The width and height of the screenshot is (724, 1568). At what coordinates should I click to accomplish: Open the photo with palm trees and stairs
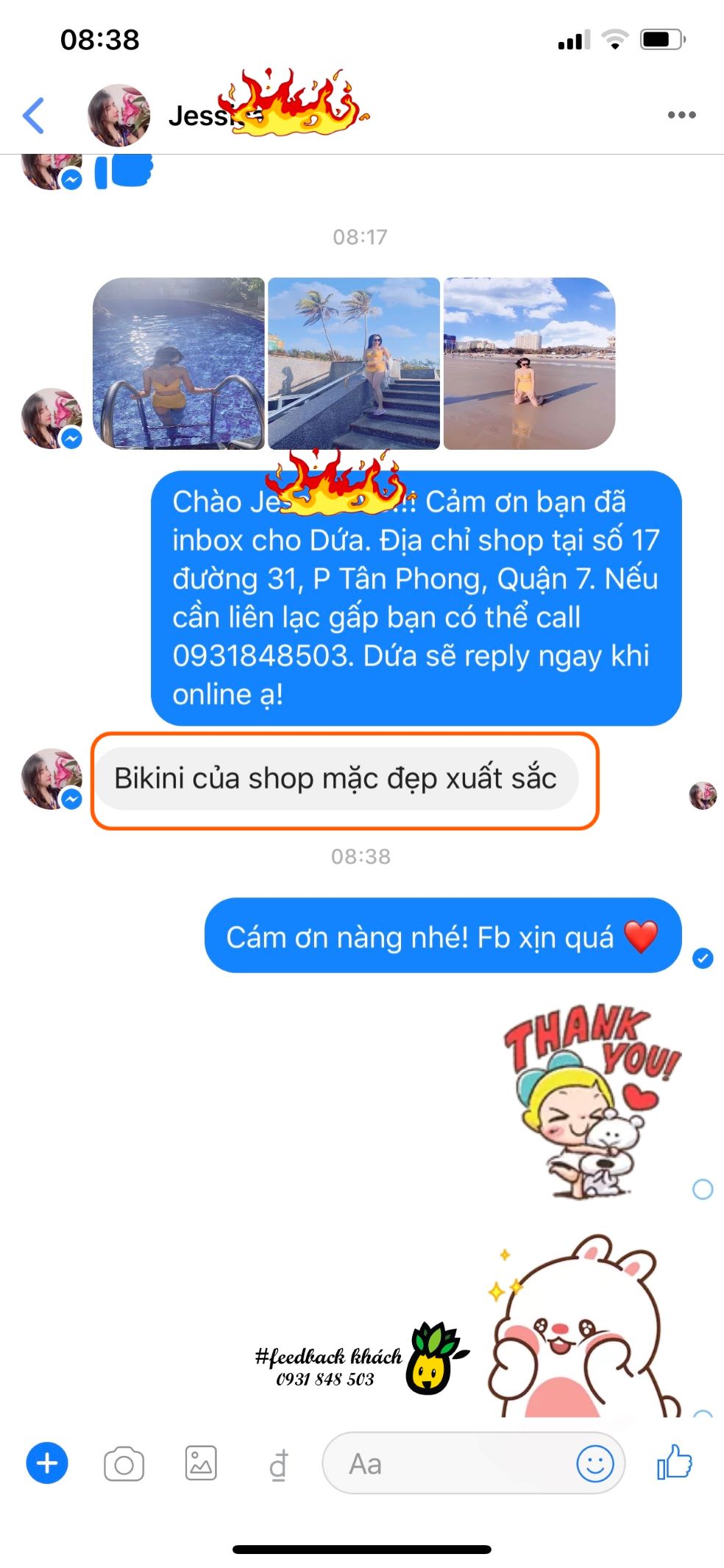point(354,363)
